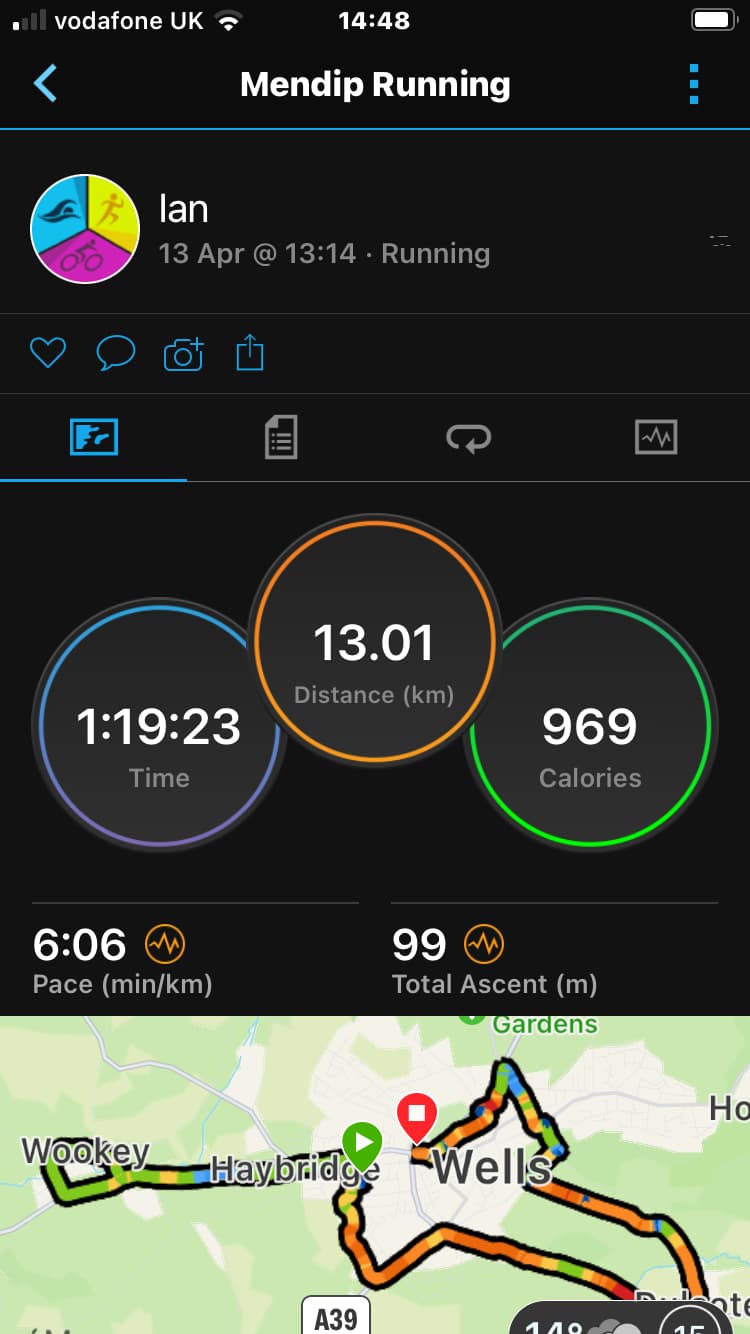The height and width of the screenshot is (1334, 750).
Task: Add a photo with the camera icon
Action: [x=183, y=354]
